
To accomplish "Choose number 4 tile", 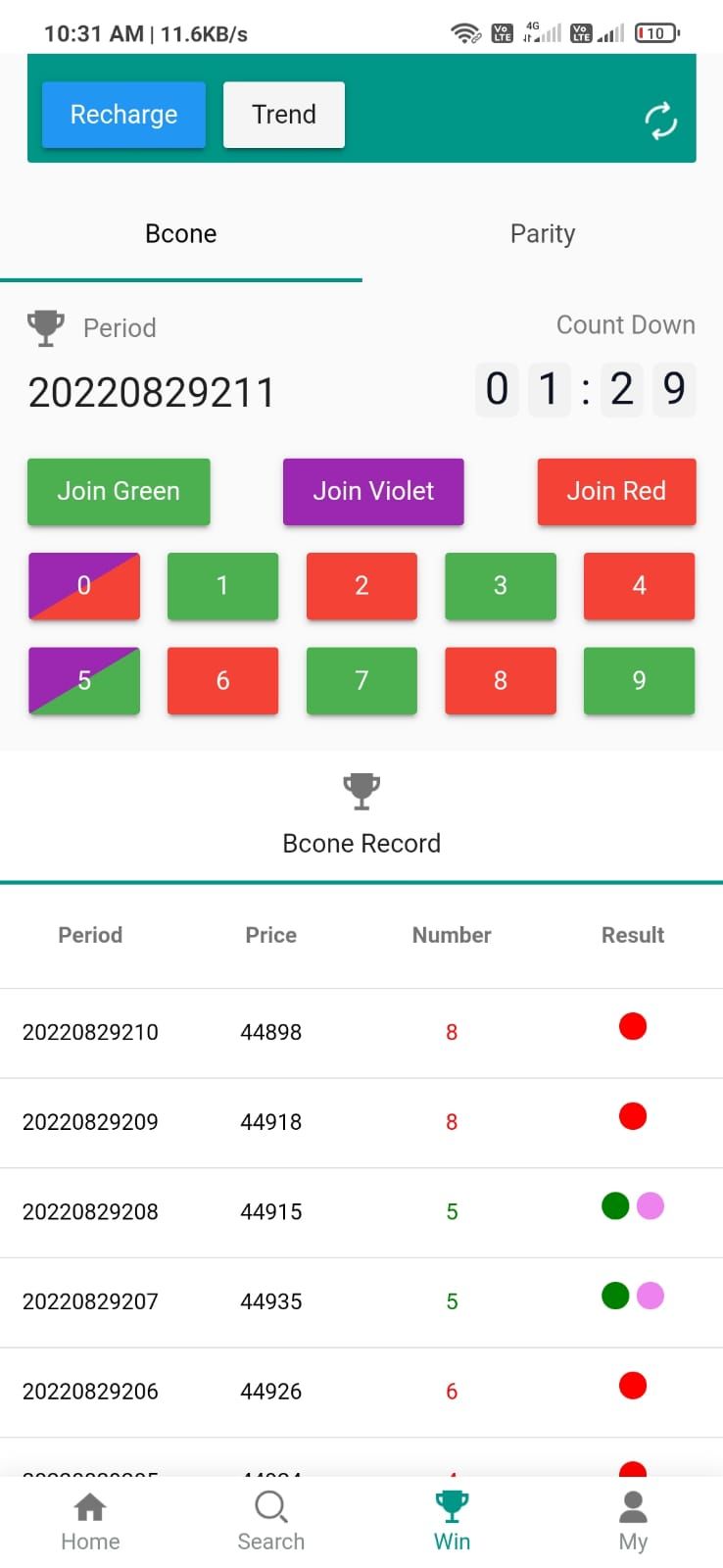I will 640,585.
